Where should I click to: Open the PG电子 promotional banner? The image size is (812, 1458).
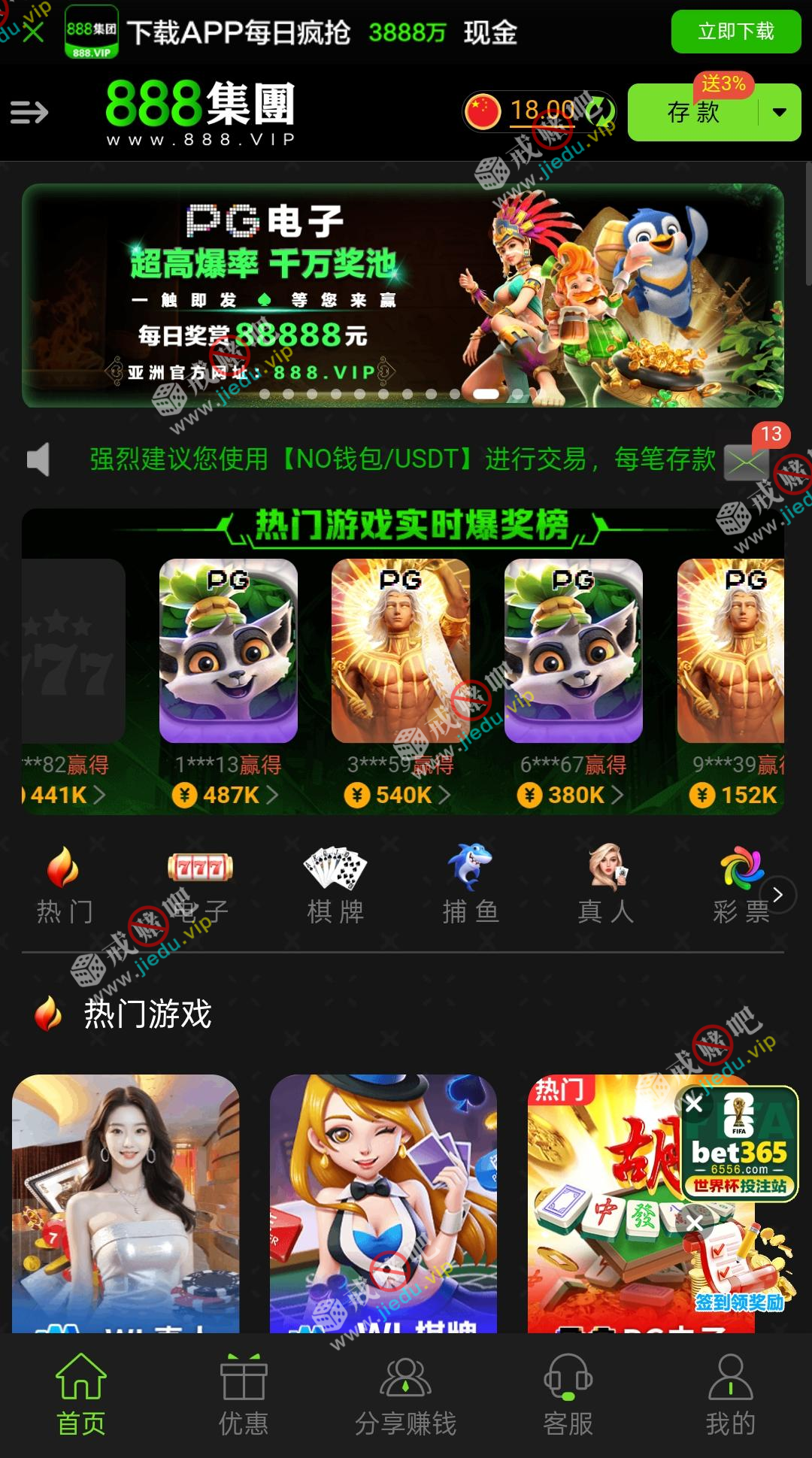pyautogui.click(x=403, y=296)
